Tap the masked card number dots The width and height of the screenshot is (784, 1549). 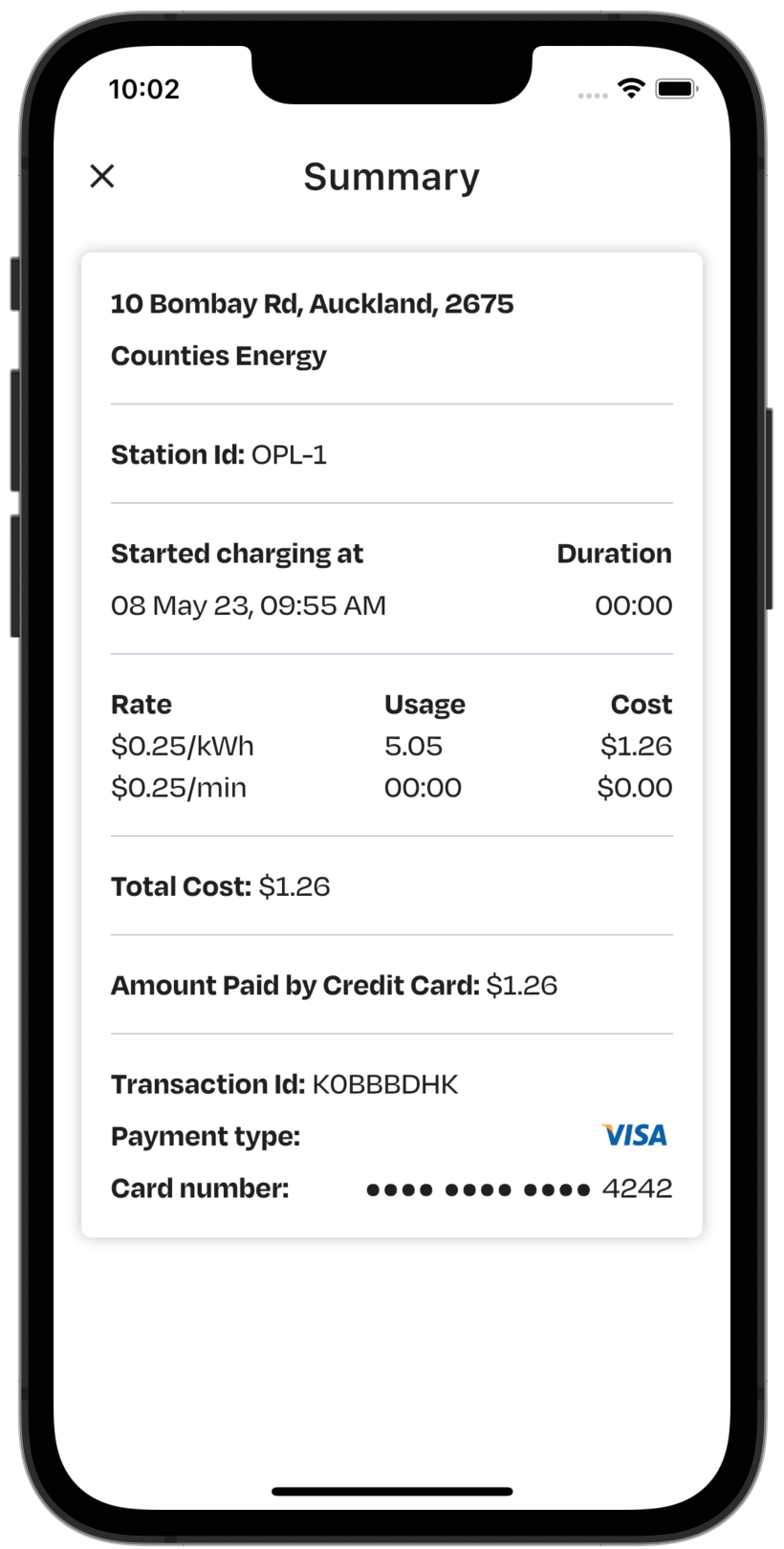[x=476, y=1189]
